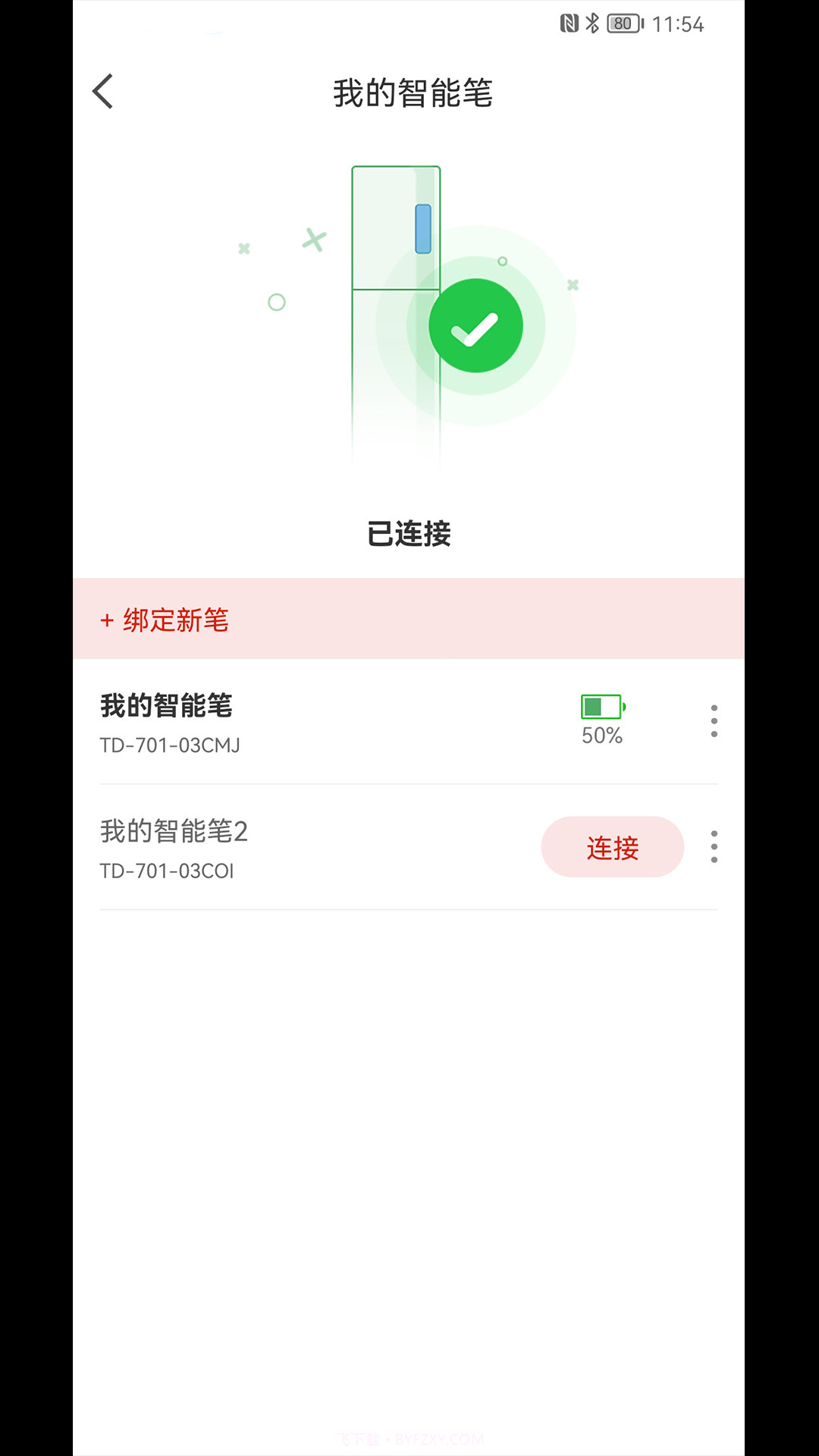Tap the battery icon showing 50%
The image size is (819, 1456).
tap(603, 707)
